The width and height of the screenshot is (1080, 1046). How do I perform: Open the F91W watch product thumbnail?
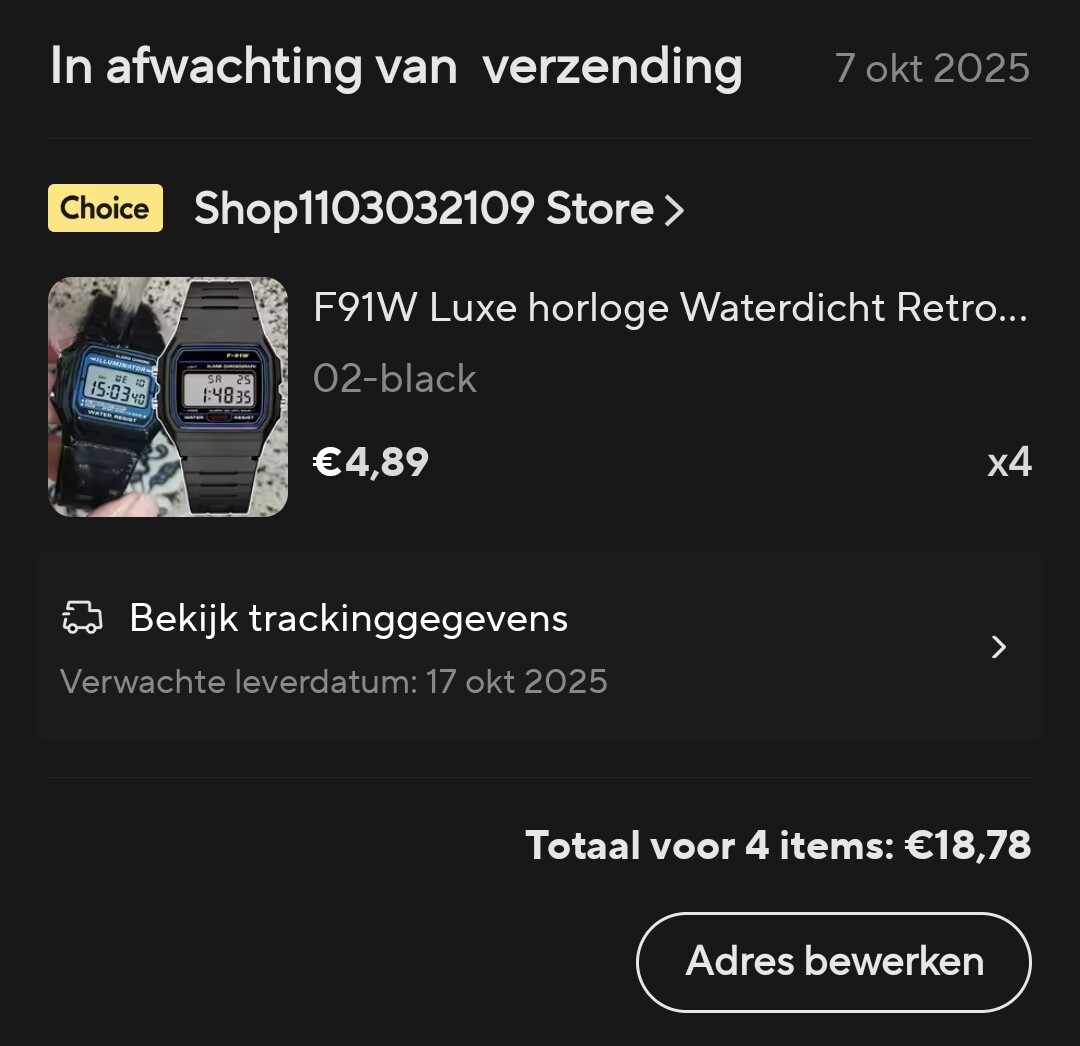[168, 397]
